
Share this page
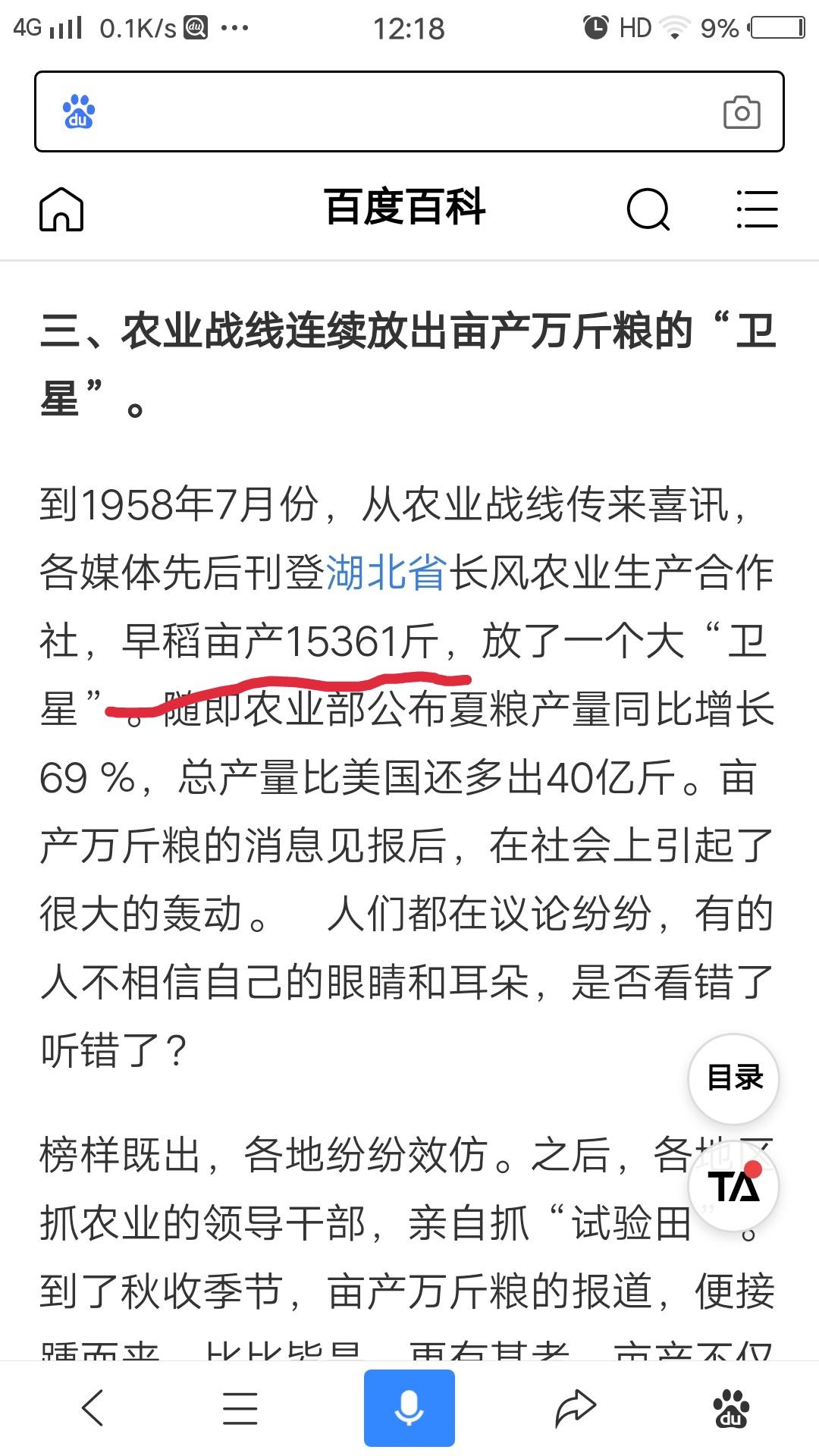click(576, 1407)
